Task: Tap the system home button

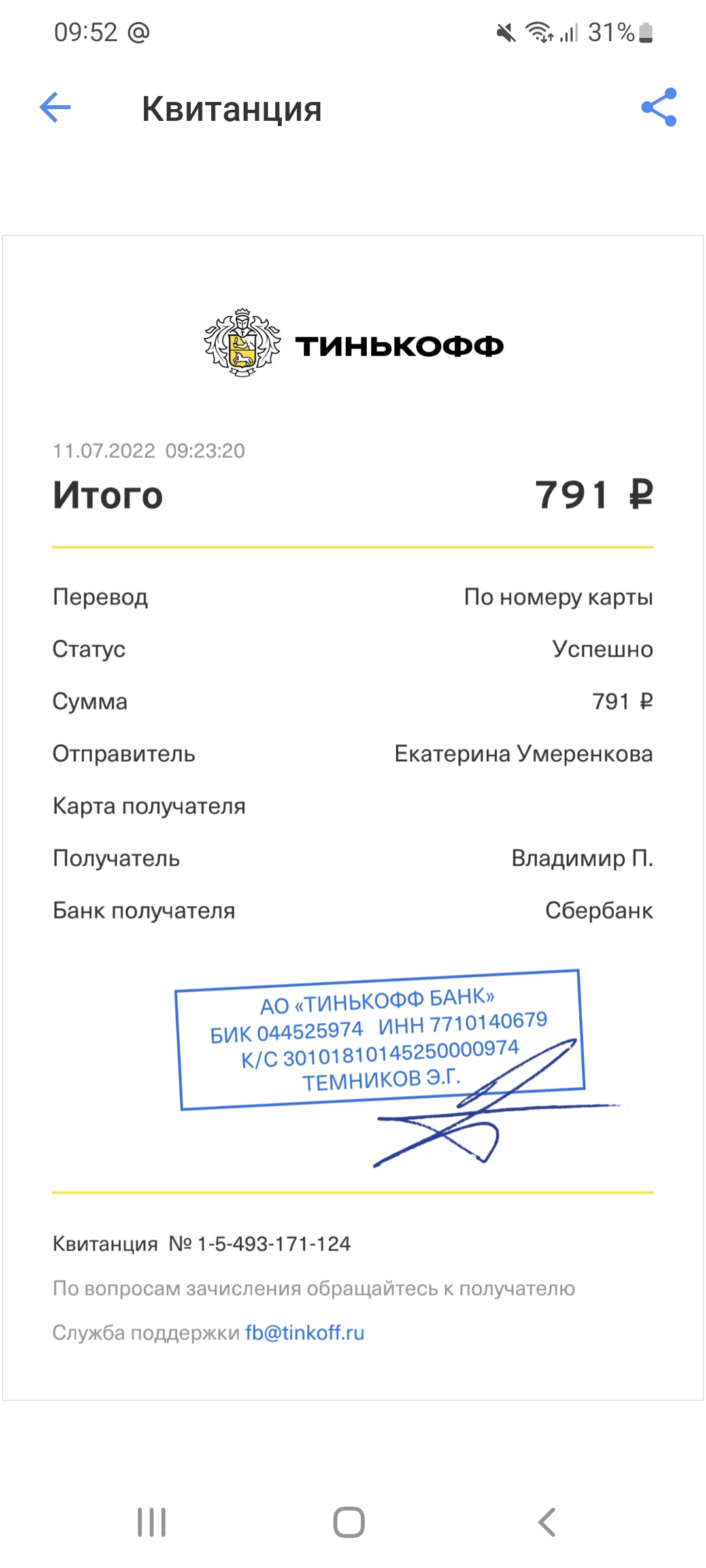Action: [x=348, y=1522]
